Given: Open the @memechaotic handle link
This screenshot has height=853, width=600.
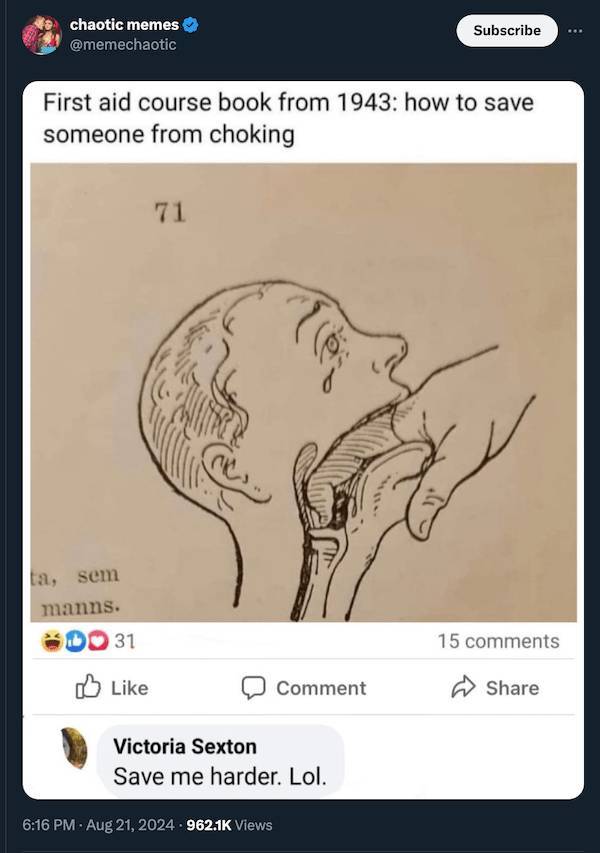Looking at the screenshot, I should click(122, 44).
